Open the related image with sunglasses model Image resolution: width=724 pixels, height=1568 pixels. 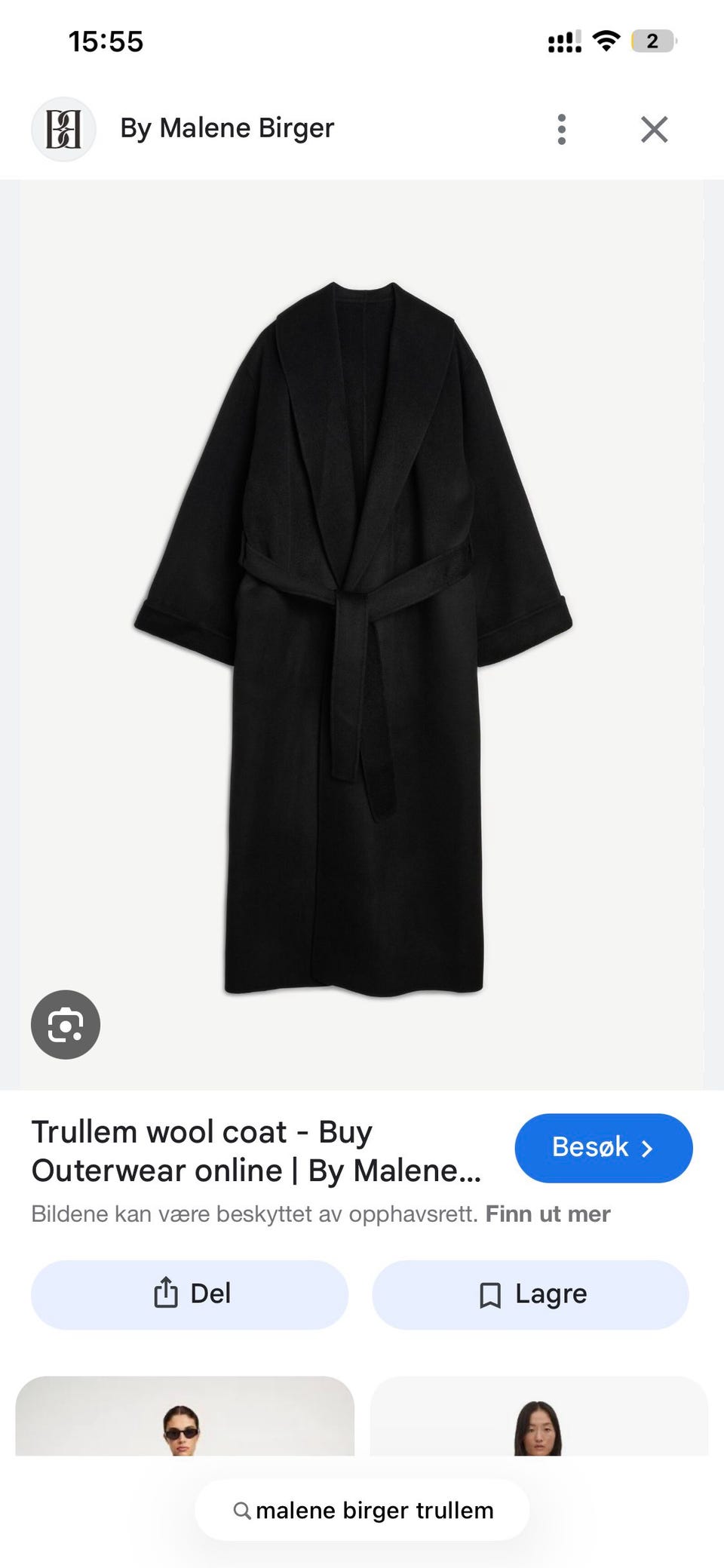tap(184, 1416)
